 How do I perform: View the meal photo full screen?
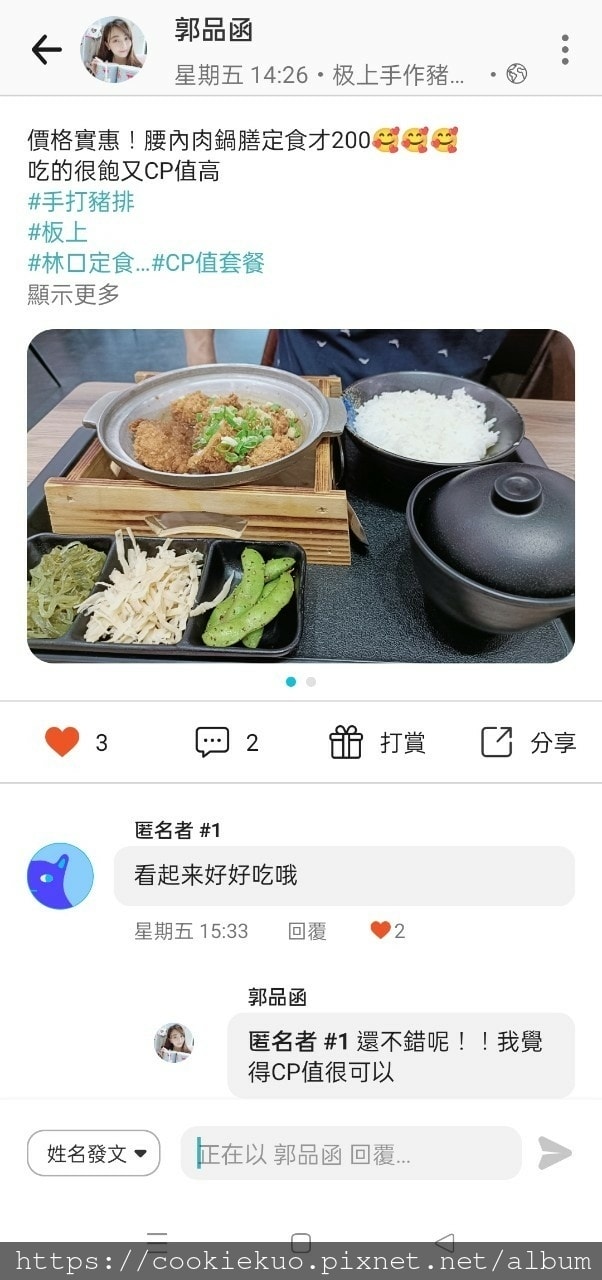click(300, 495)
